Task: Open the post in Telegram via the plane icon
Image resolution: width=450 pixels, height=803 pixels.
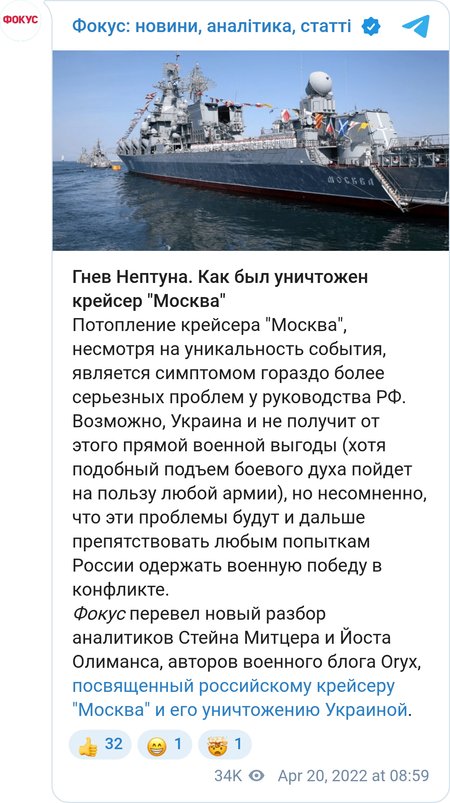Action: [416, 26]
